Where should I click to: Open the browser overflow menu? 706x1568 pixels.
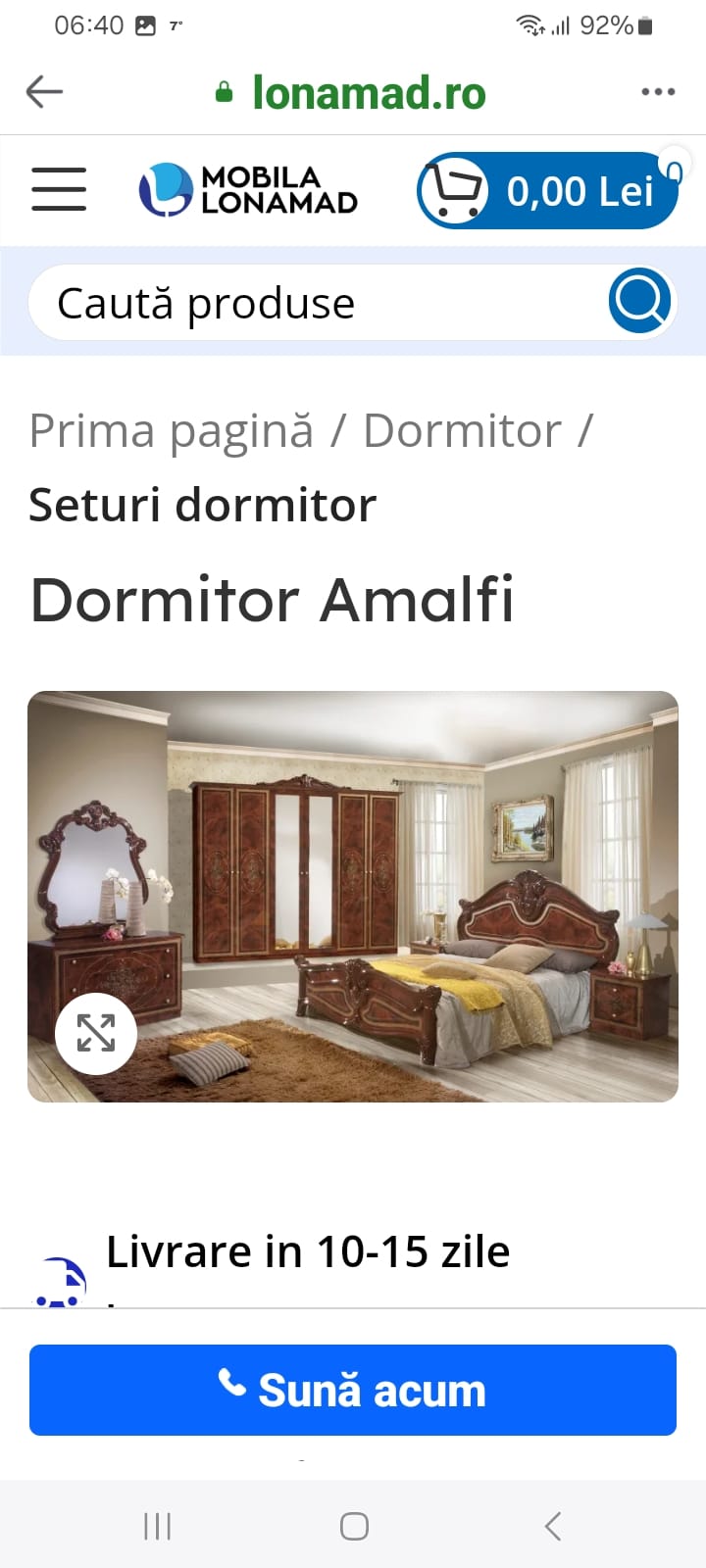(658, 92)
